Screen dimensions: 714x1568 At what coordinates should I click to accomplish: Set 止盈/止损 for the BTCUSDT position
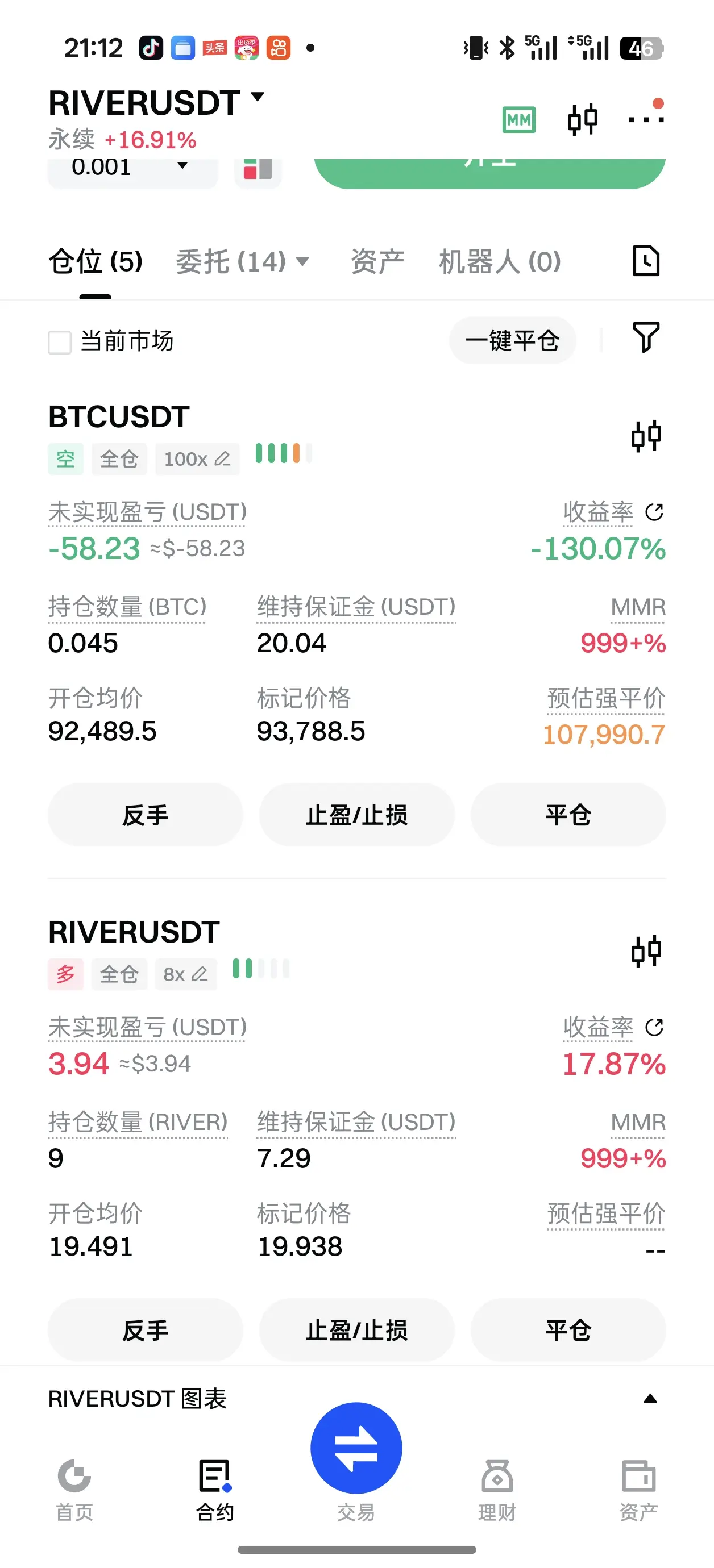coord(356,815)
